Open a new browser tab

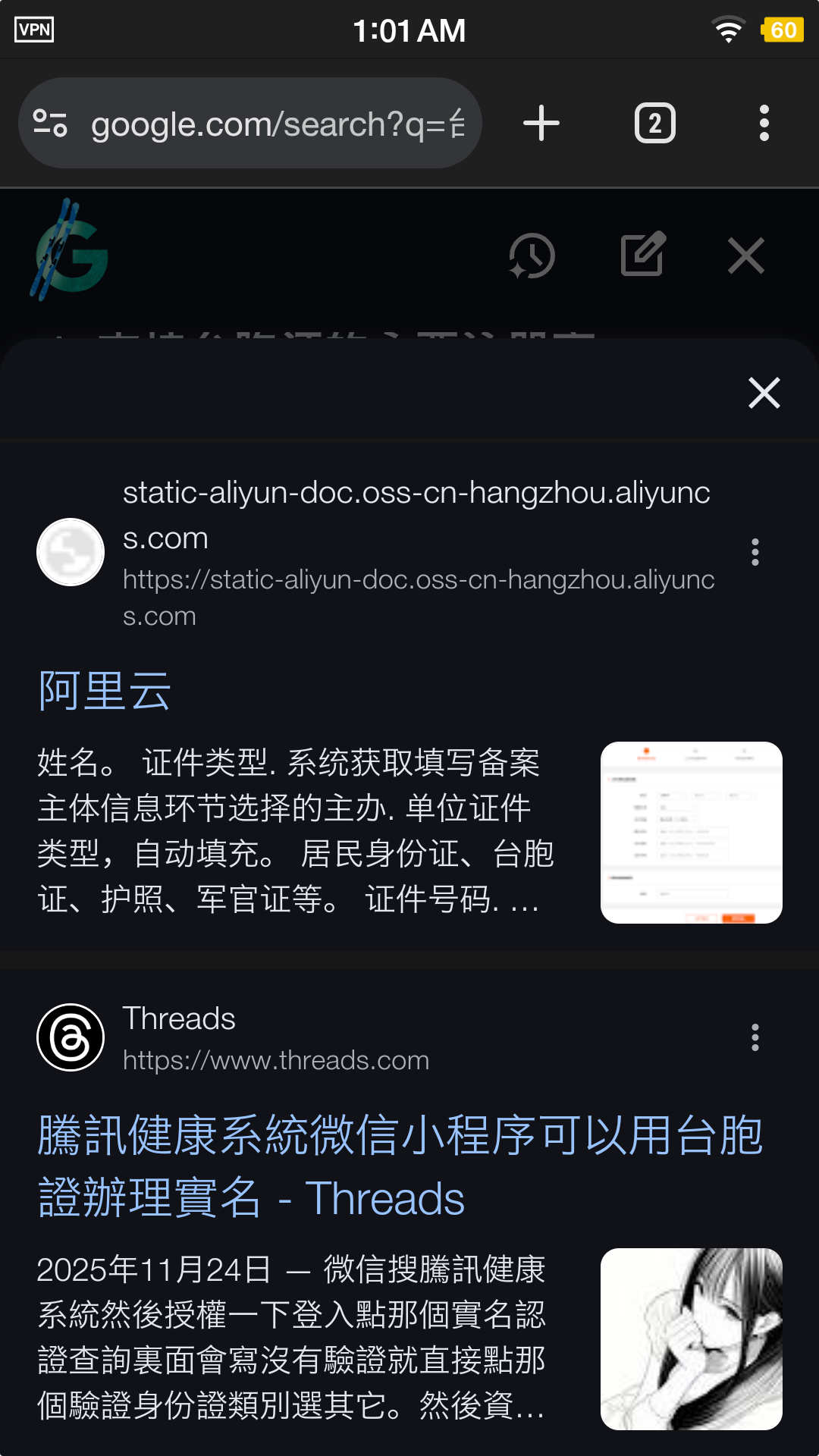coord(541,124)
